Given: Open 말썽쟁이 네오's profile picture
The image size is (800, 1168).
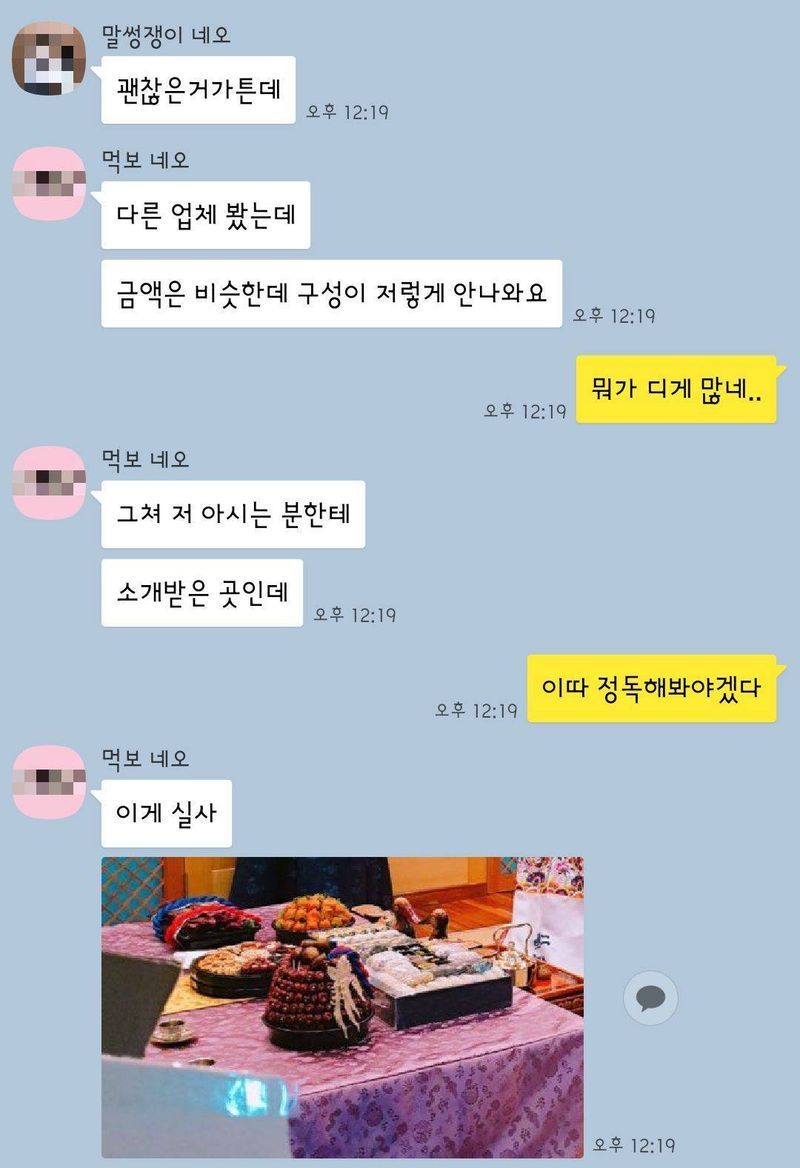Looking at the screenshot, I should (x=48, y=58).
